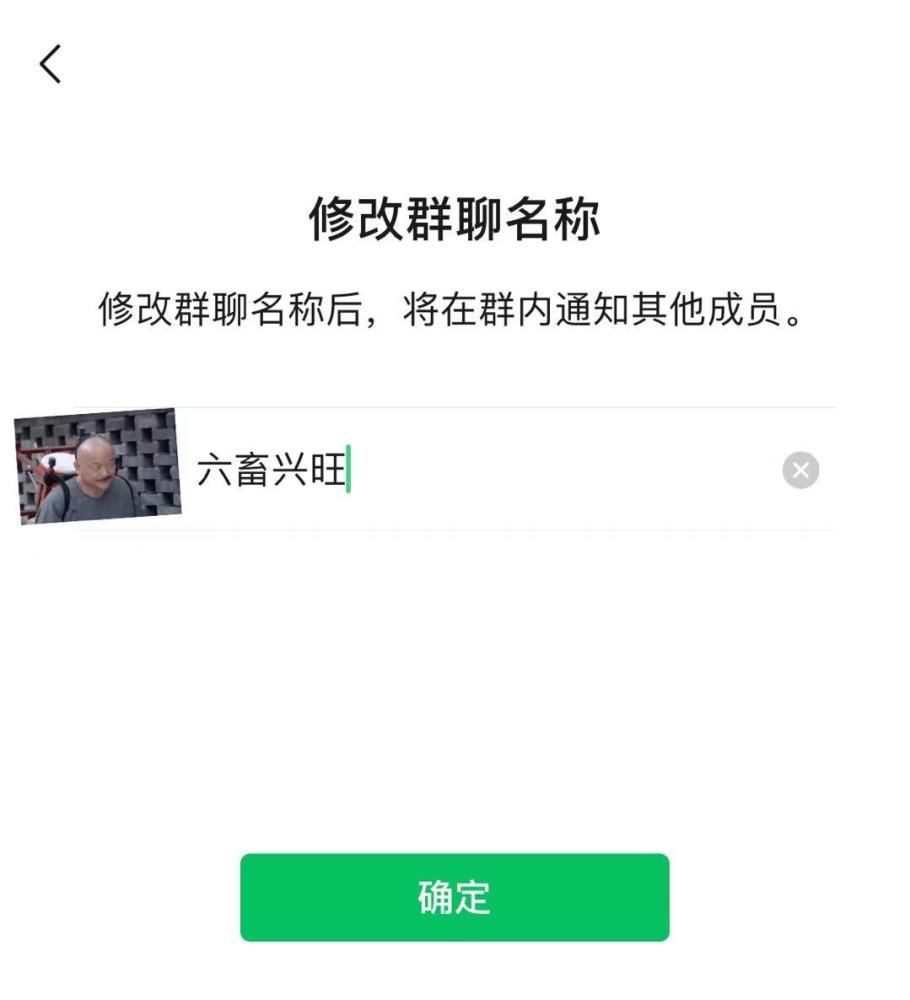This screenshot has width=910, height=1000.
Task: Confirm with the green 确定 button
Action: (x=454, y=897)
